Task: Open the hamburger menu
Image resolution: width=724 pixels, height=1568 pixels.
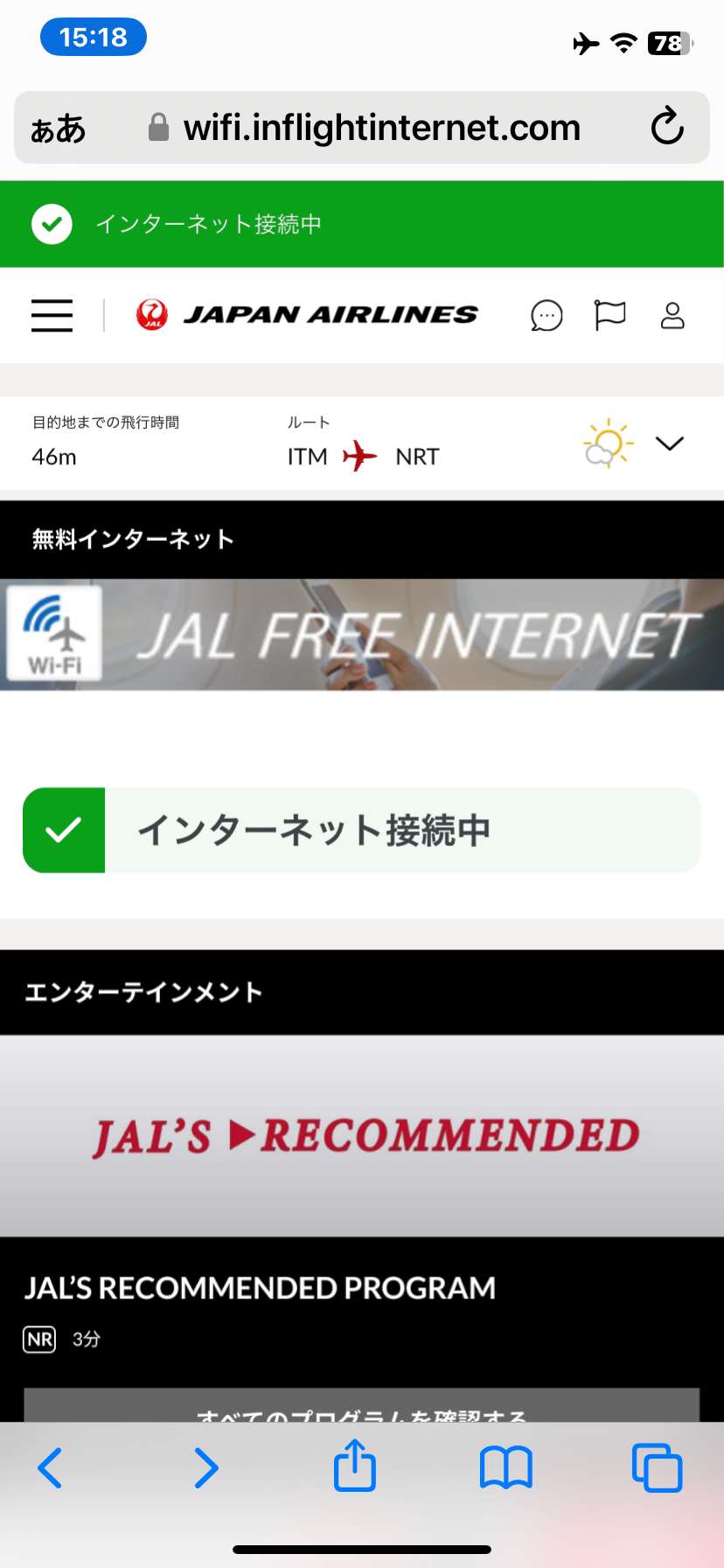Action: 52,315
